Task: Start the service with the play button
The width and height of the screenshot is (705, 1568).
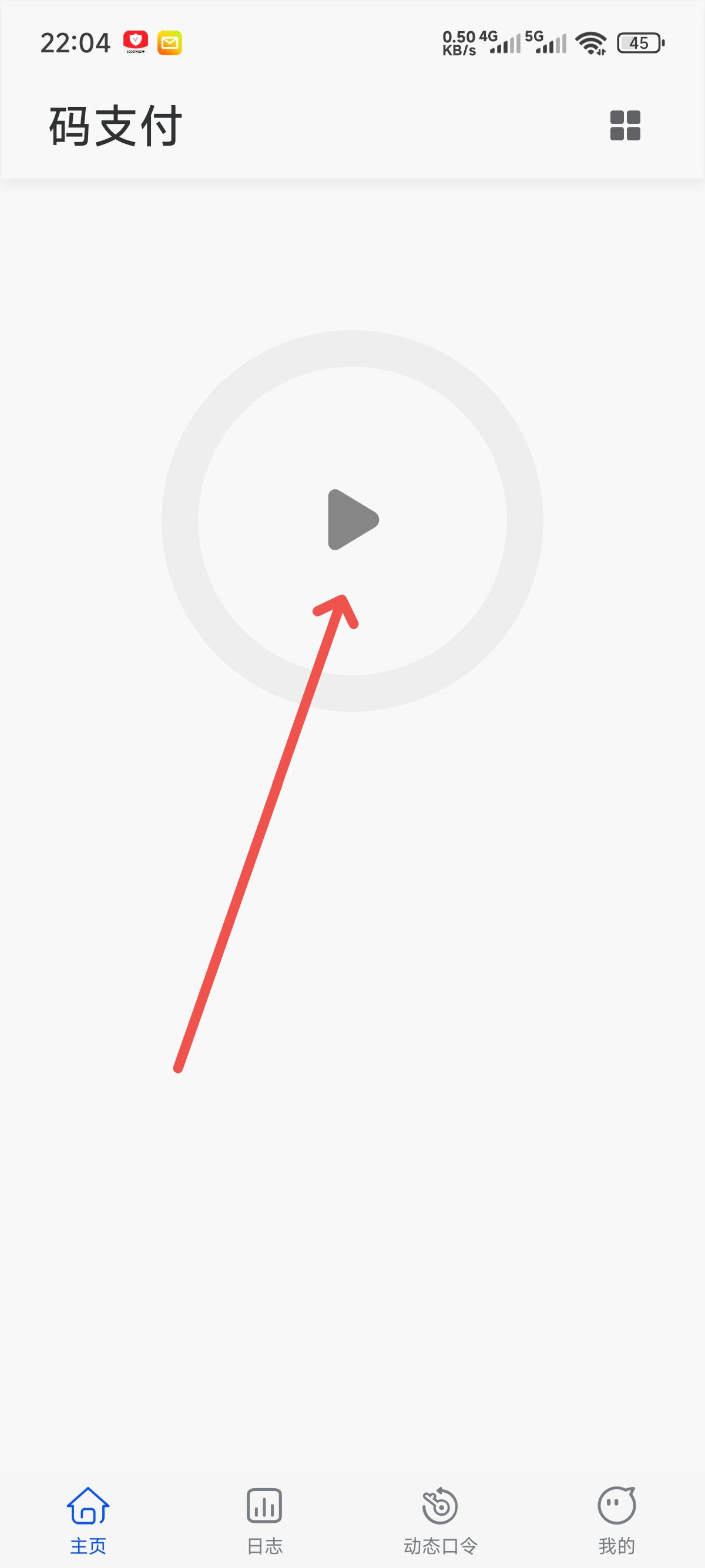Action: [x=352, y=520]
